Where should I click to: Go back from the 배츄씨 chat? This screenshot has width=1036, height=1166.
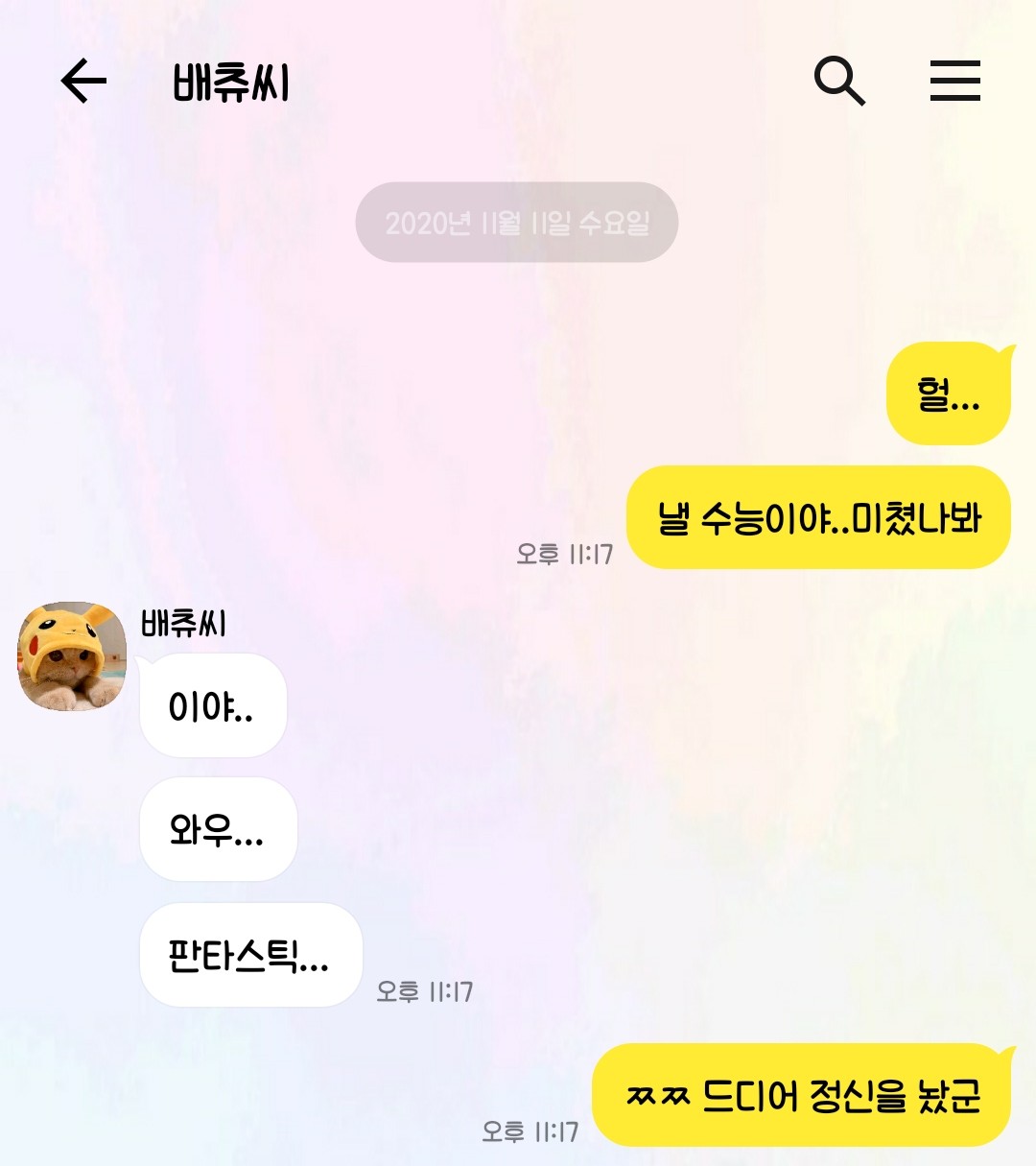click(x=83, y=81)
